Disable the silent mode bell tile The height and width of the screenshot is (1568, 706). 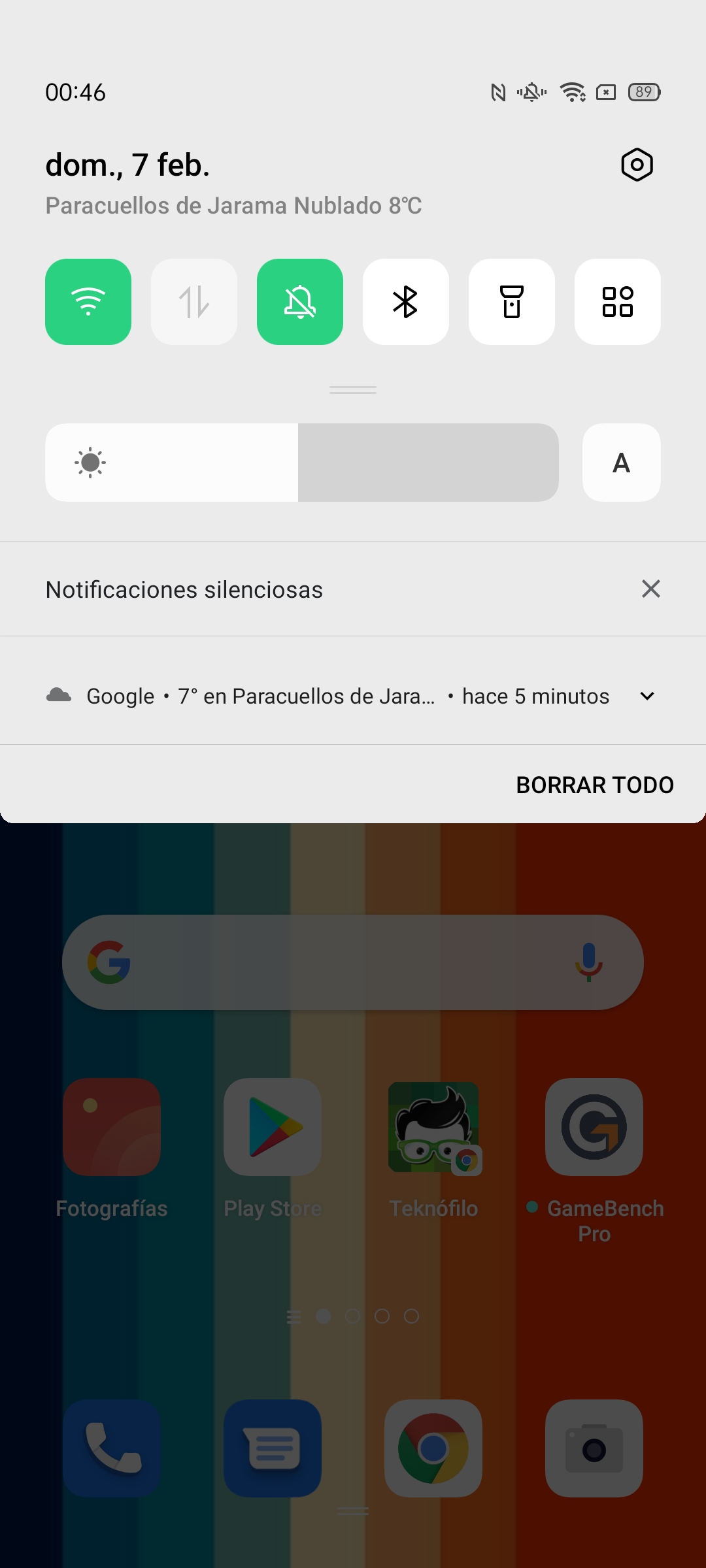(300, 302)
